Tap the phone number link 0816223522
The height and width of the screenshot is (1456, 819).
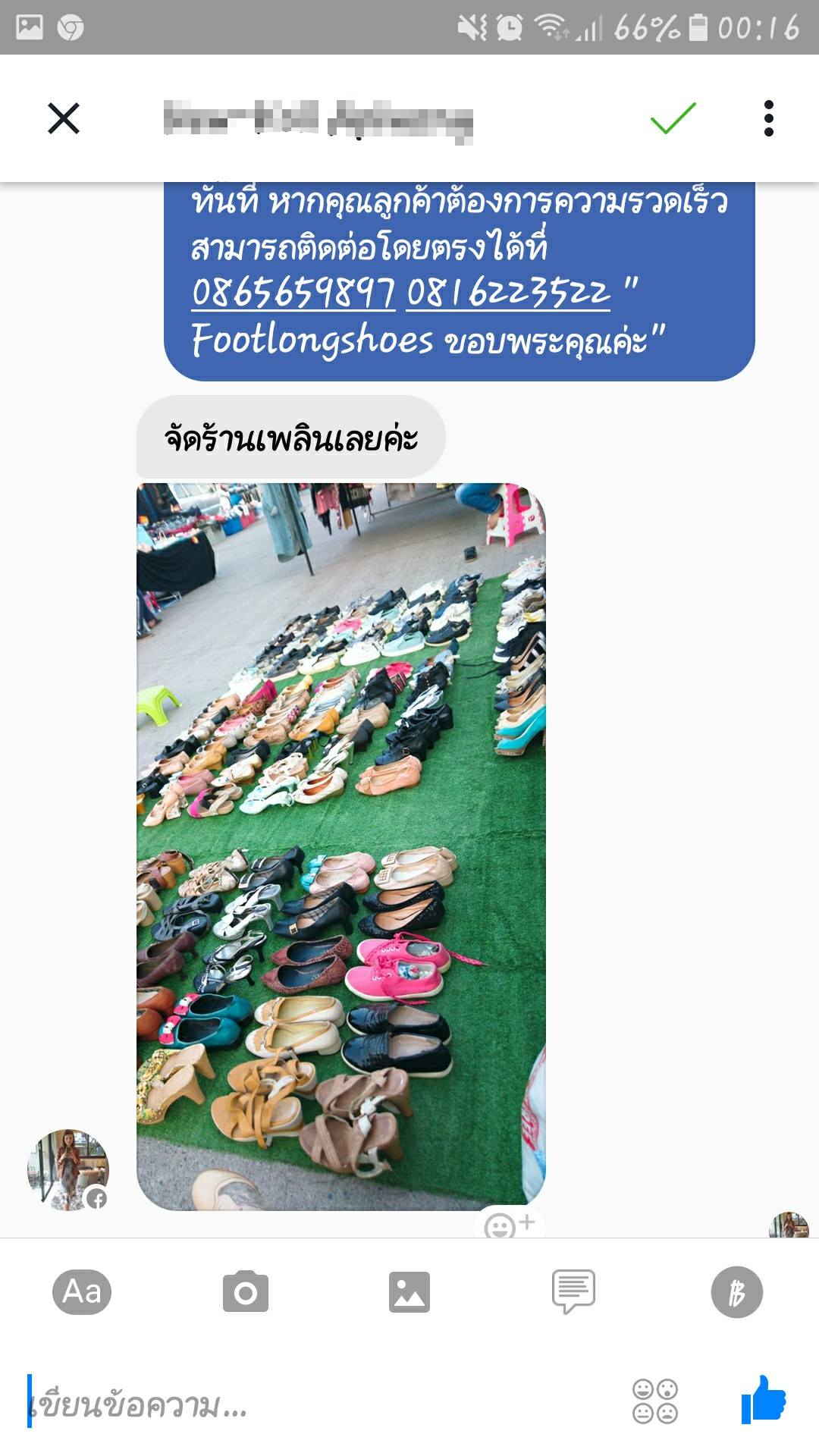point(508,293)
